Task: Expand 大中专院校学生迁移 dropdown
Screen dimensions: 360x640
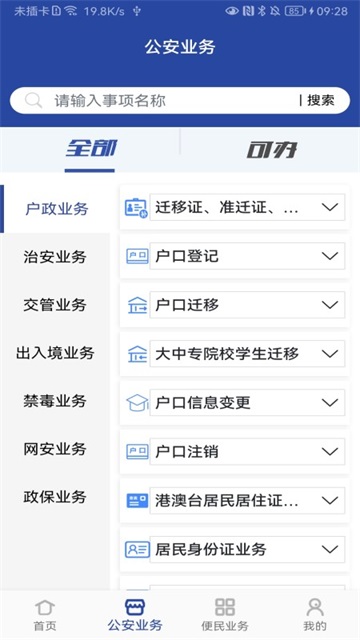Action: [247, 354]
